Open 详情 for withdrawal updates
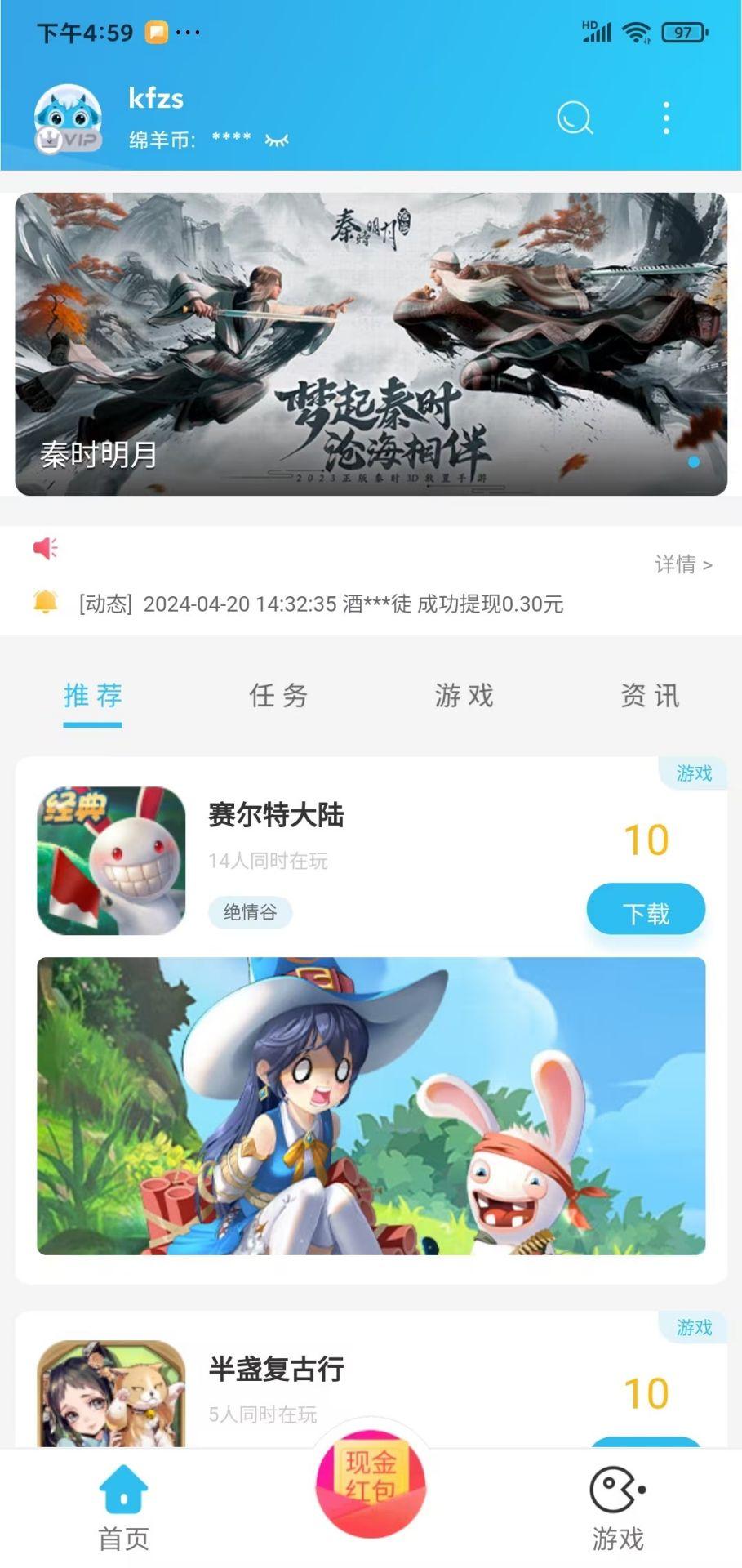The width and height of the screenshot is (742, 1568). click(683, 564)
